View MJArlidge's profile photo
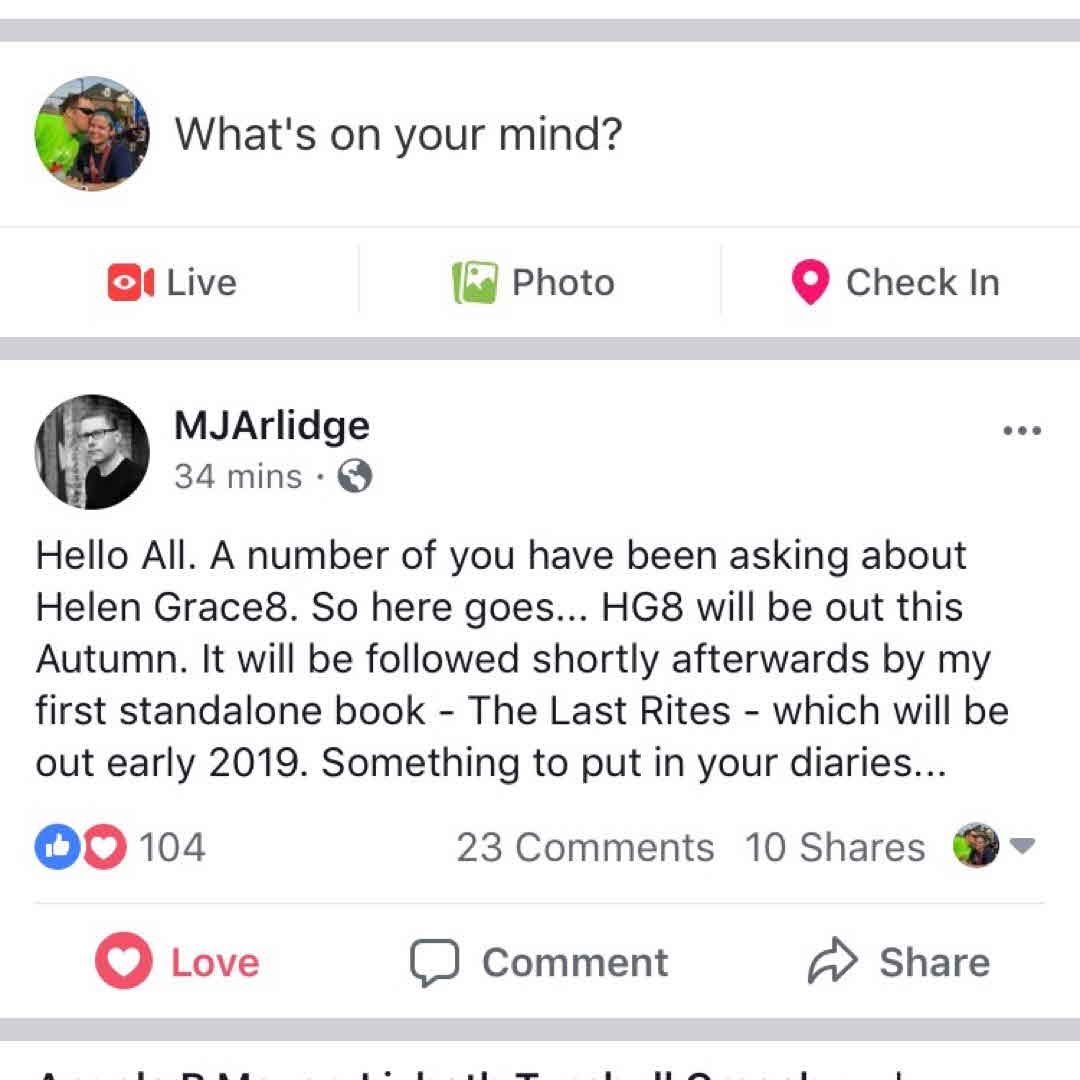Image resolution: width=1080 pixels, height=1080 pixels. pyautogui.click(x=92, y=451)
